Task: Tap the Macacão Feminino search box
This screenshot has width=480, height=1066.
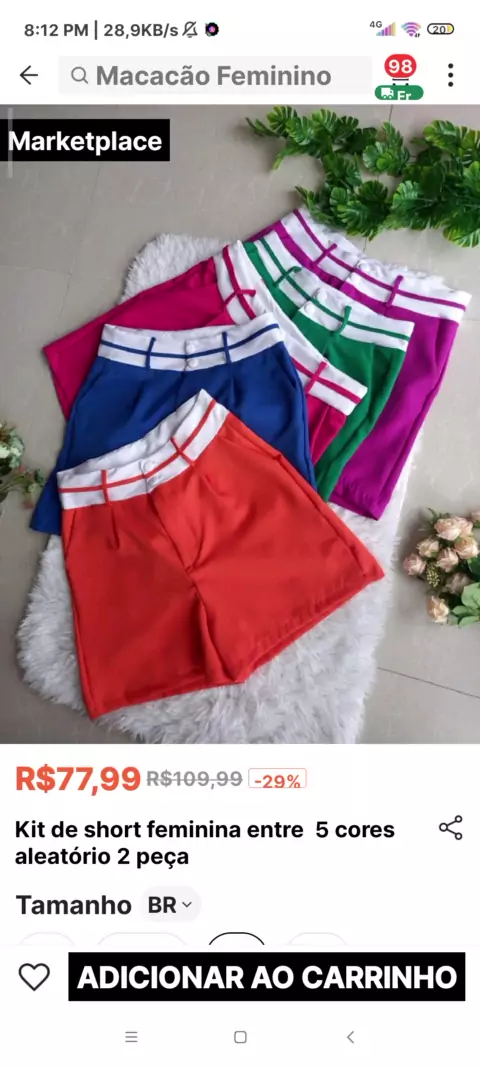Action: coord(215,75)
